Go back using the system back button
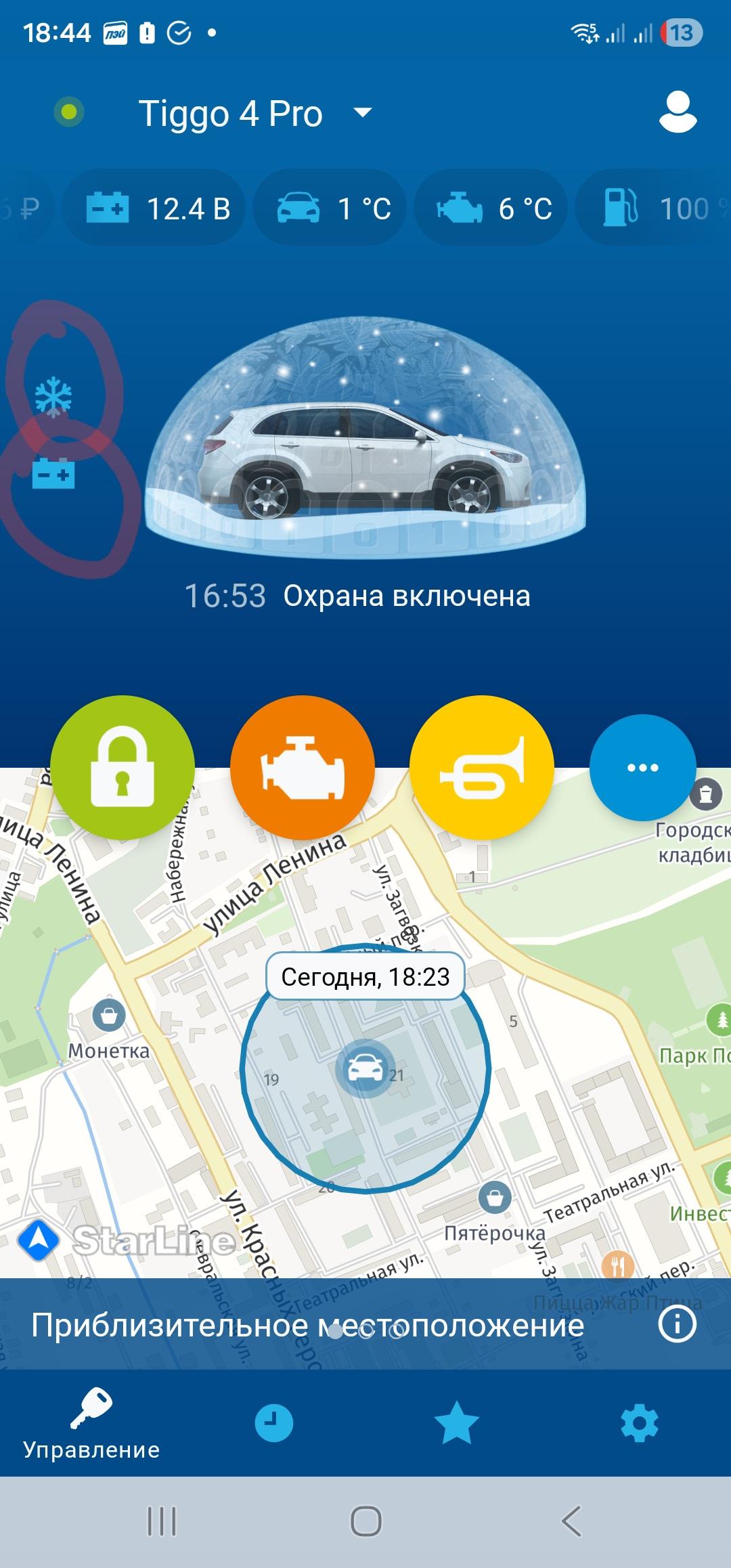Viewport: 731px width, 1568px height. [571, 1522]
